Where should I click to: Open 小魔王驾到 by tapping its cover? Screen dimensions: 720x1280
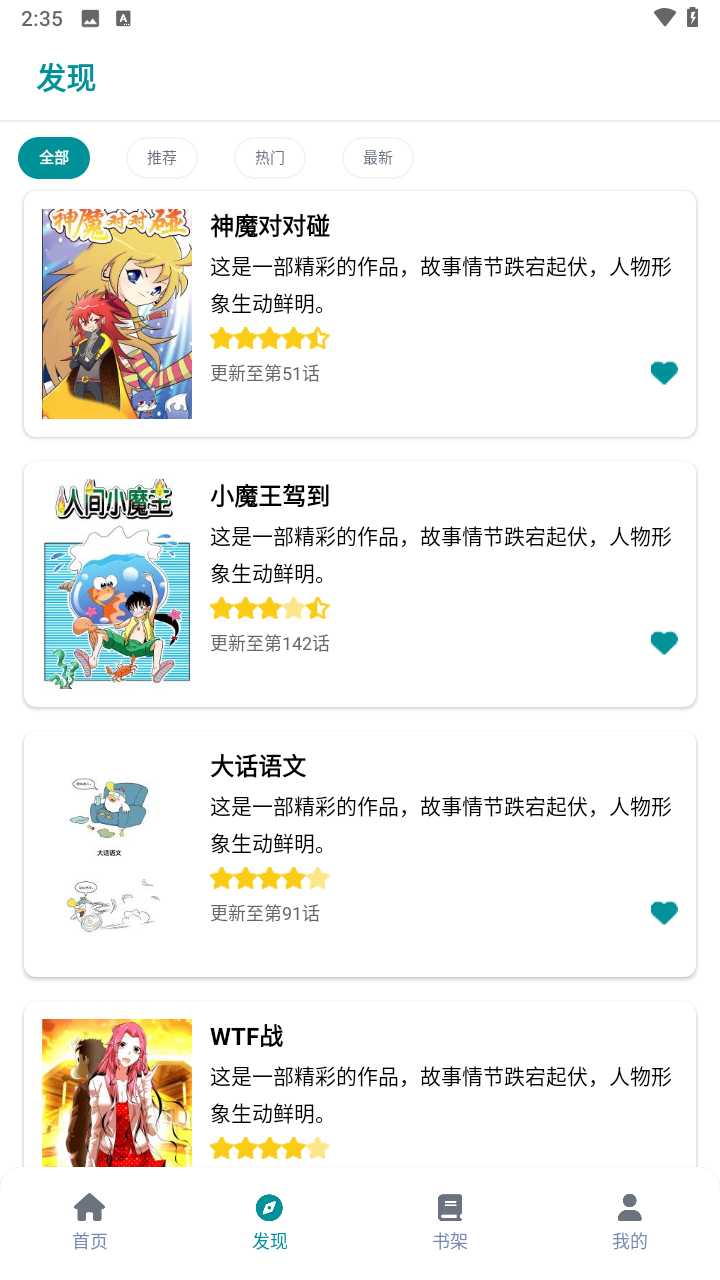click(x=116, y=583)
